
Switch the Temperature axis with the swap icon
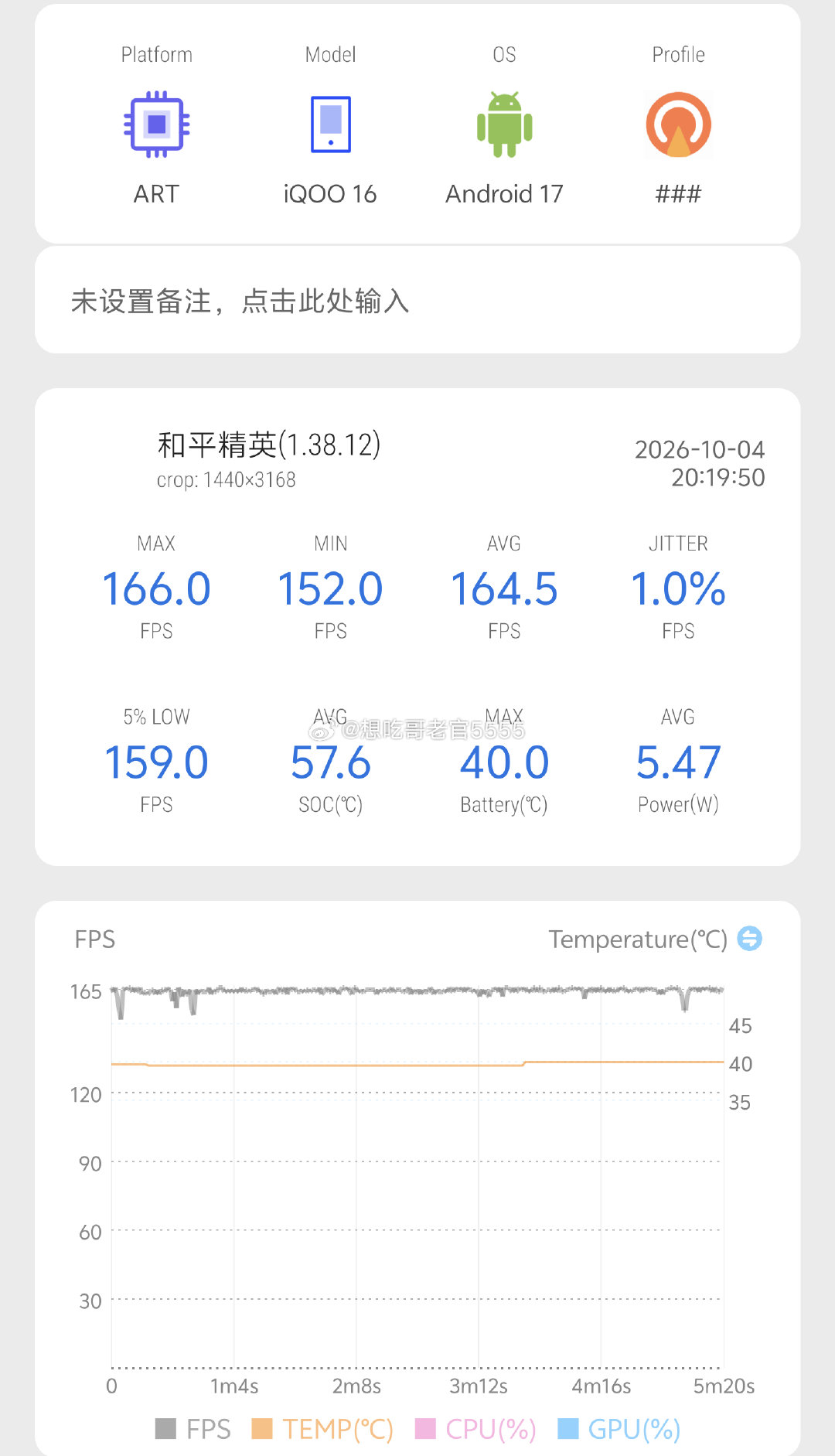(x=749, y=939)
